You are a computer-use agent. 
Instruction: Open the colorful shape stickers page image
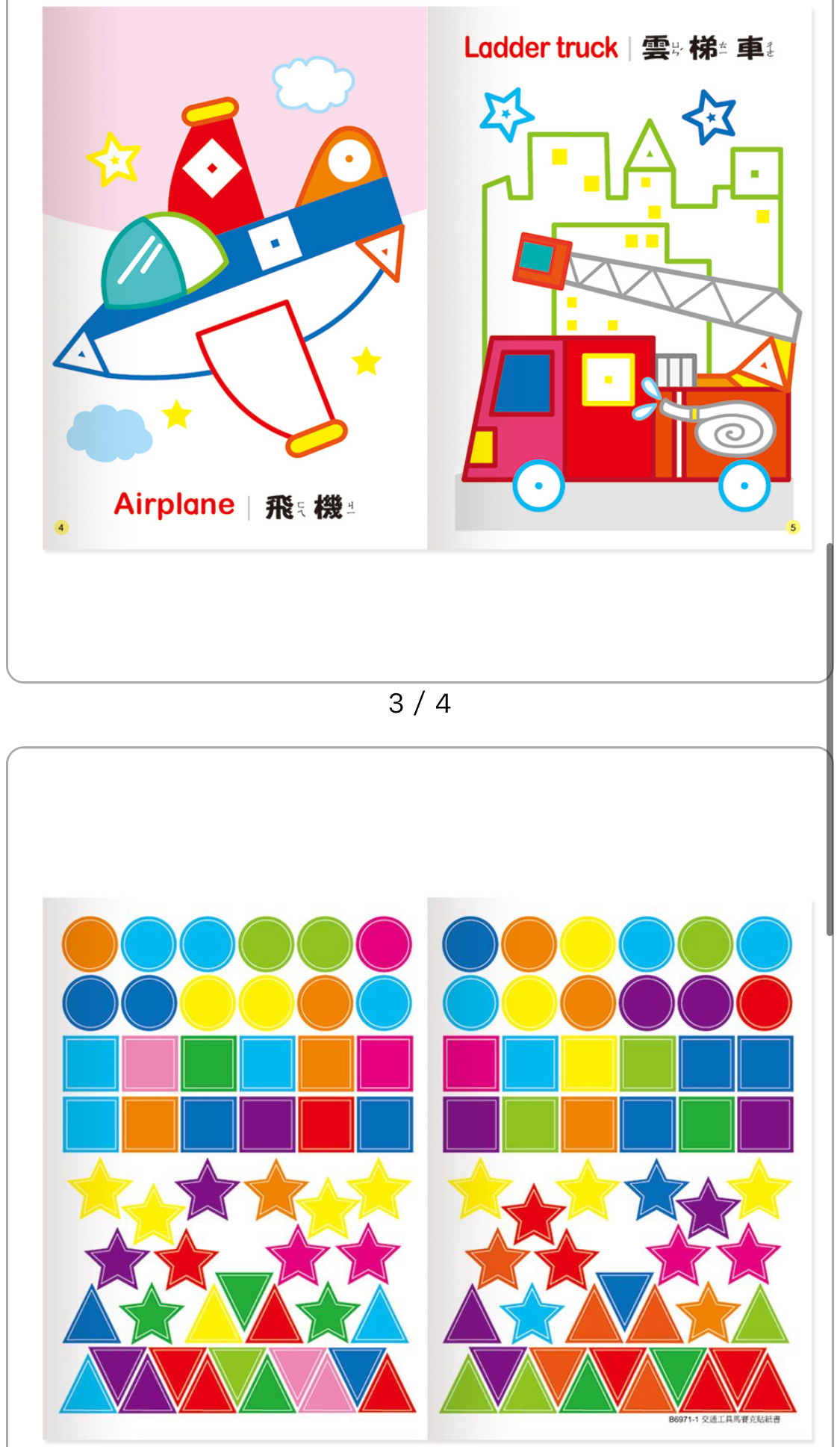pos(427,1168)
